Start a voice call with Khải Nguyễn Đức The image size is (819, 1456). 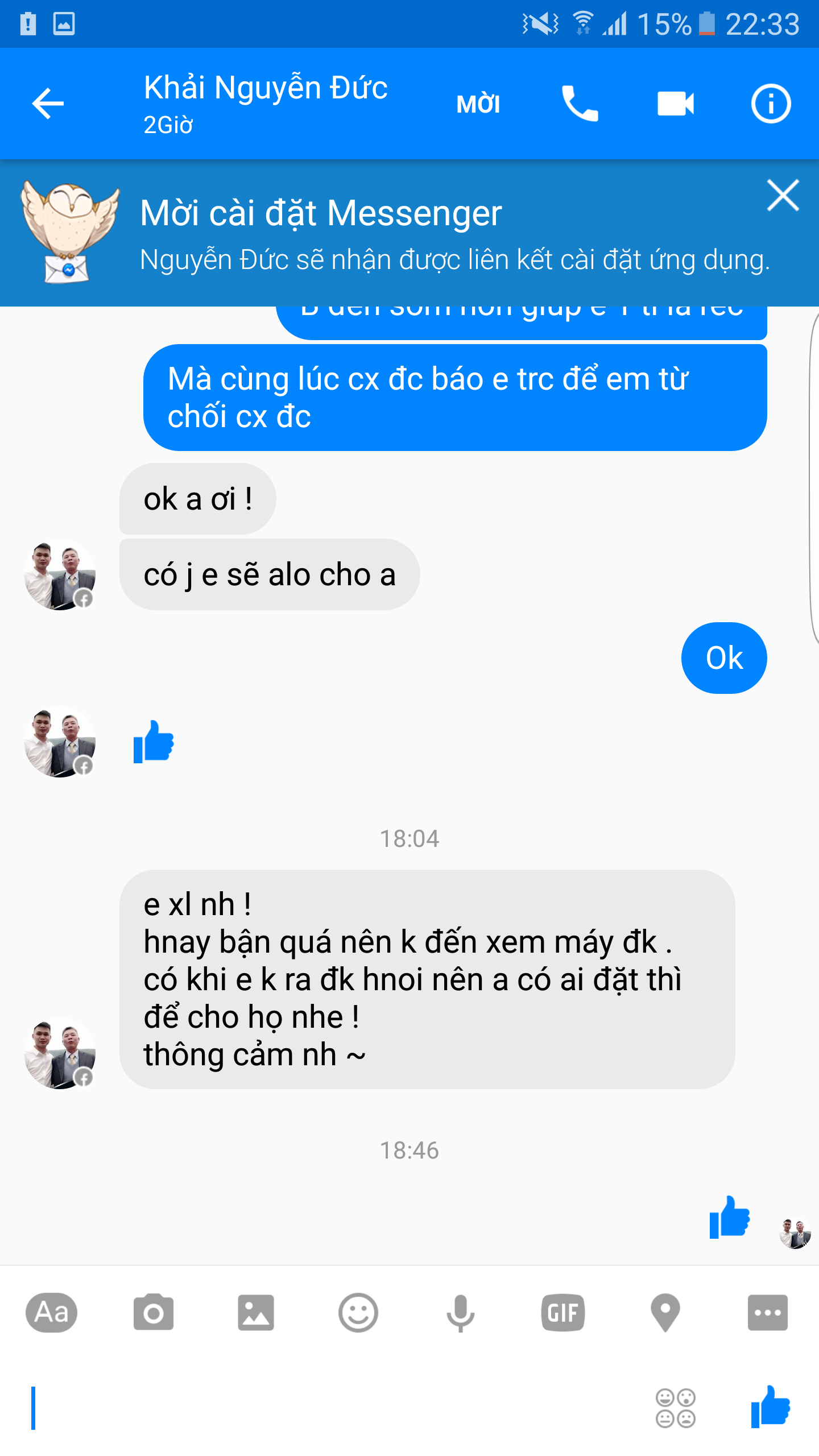579,104
